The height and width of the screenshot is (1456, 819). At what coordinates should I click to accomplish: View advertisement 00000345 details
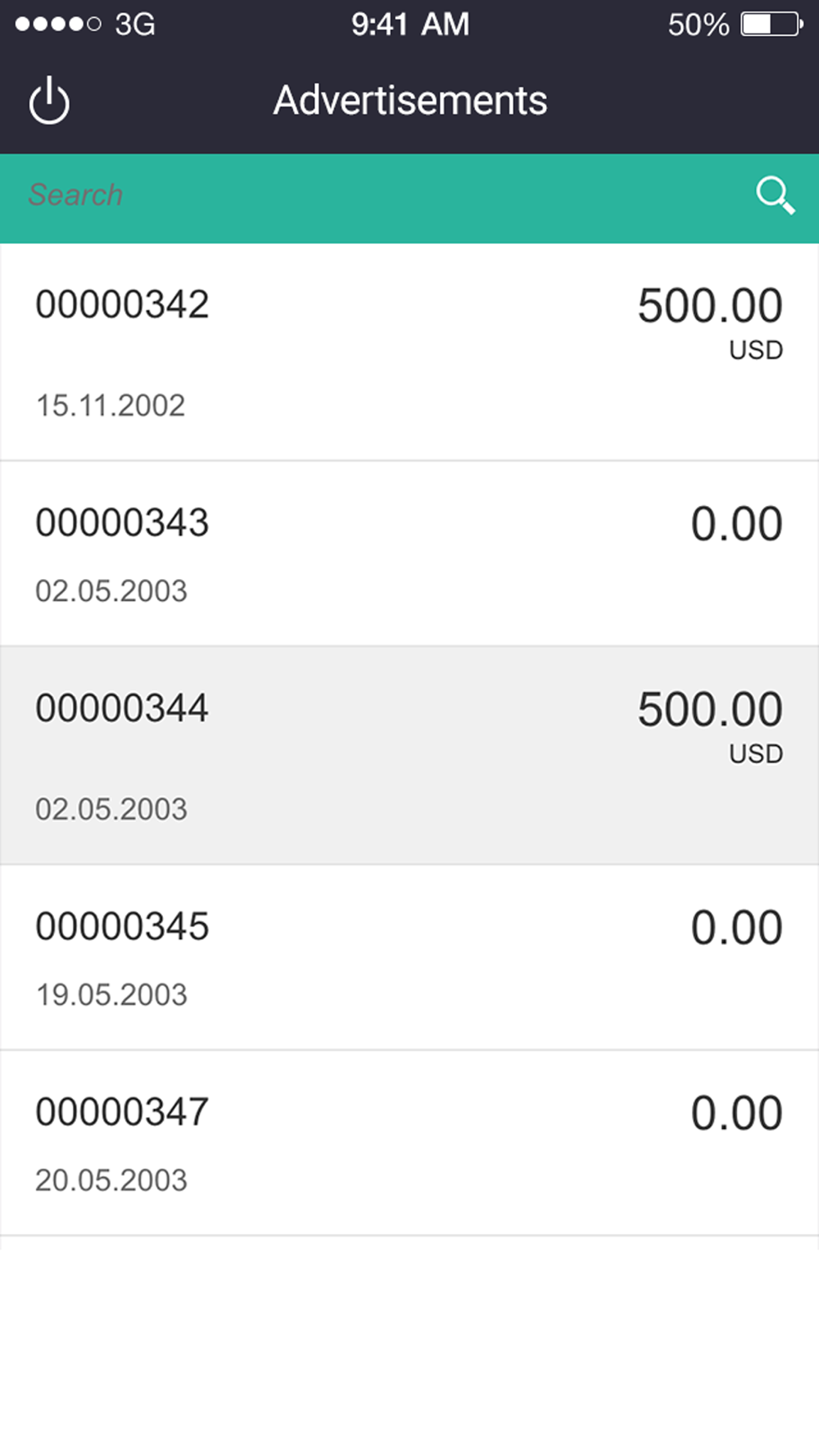pyautogui.click(x=409, y=957)
